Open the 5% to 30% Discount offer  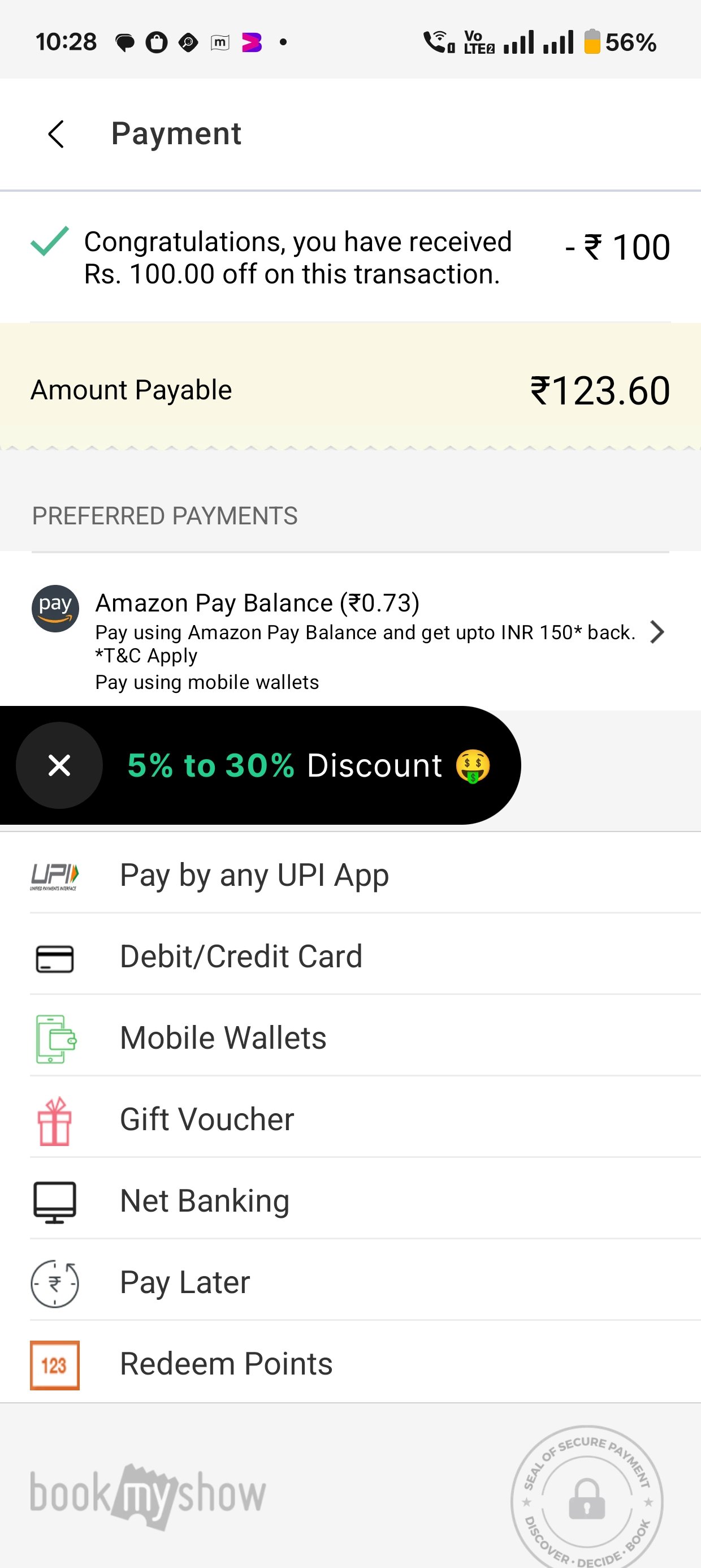(309, 765)
